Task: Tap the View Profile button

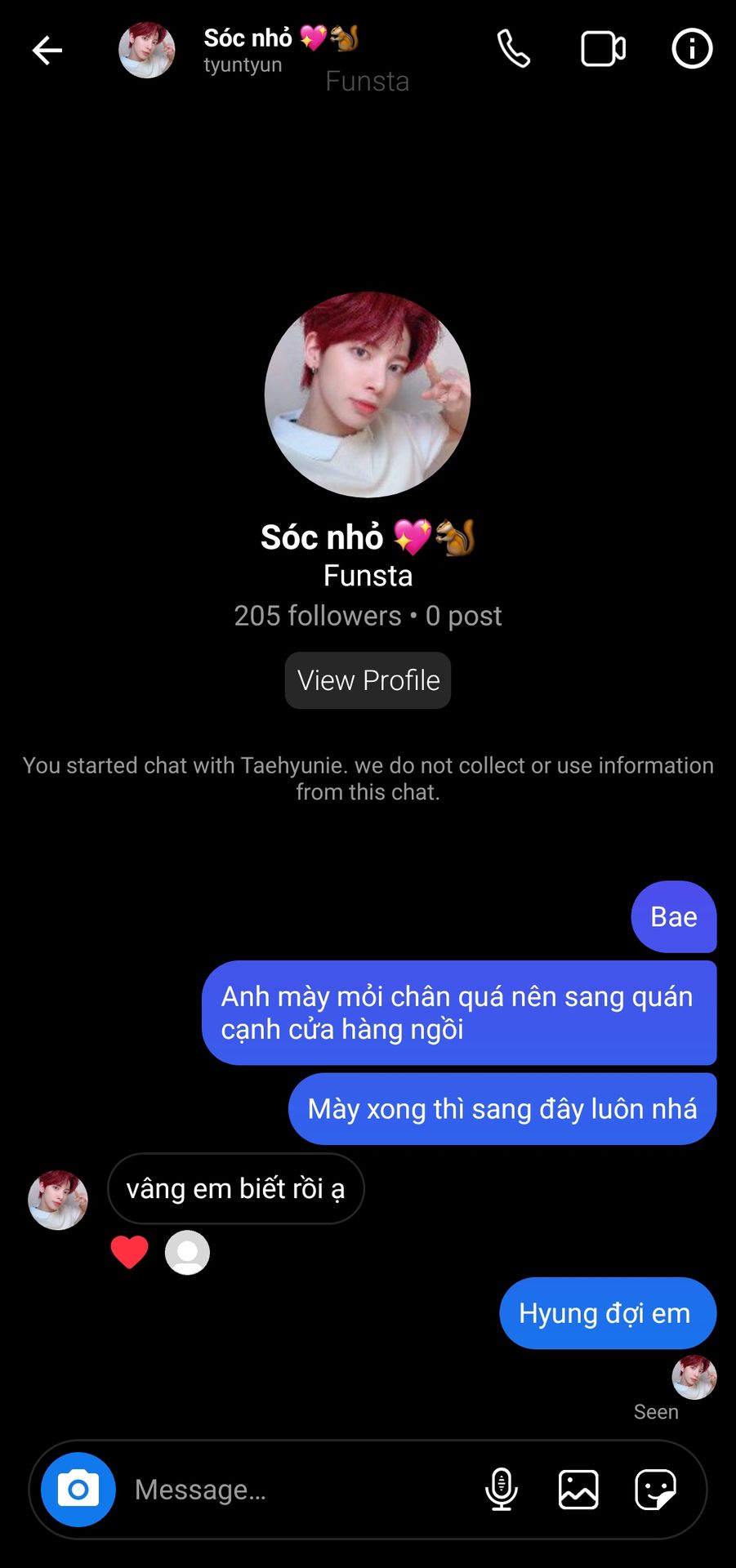Action: 368,680
